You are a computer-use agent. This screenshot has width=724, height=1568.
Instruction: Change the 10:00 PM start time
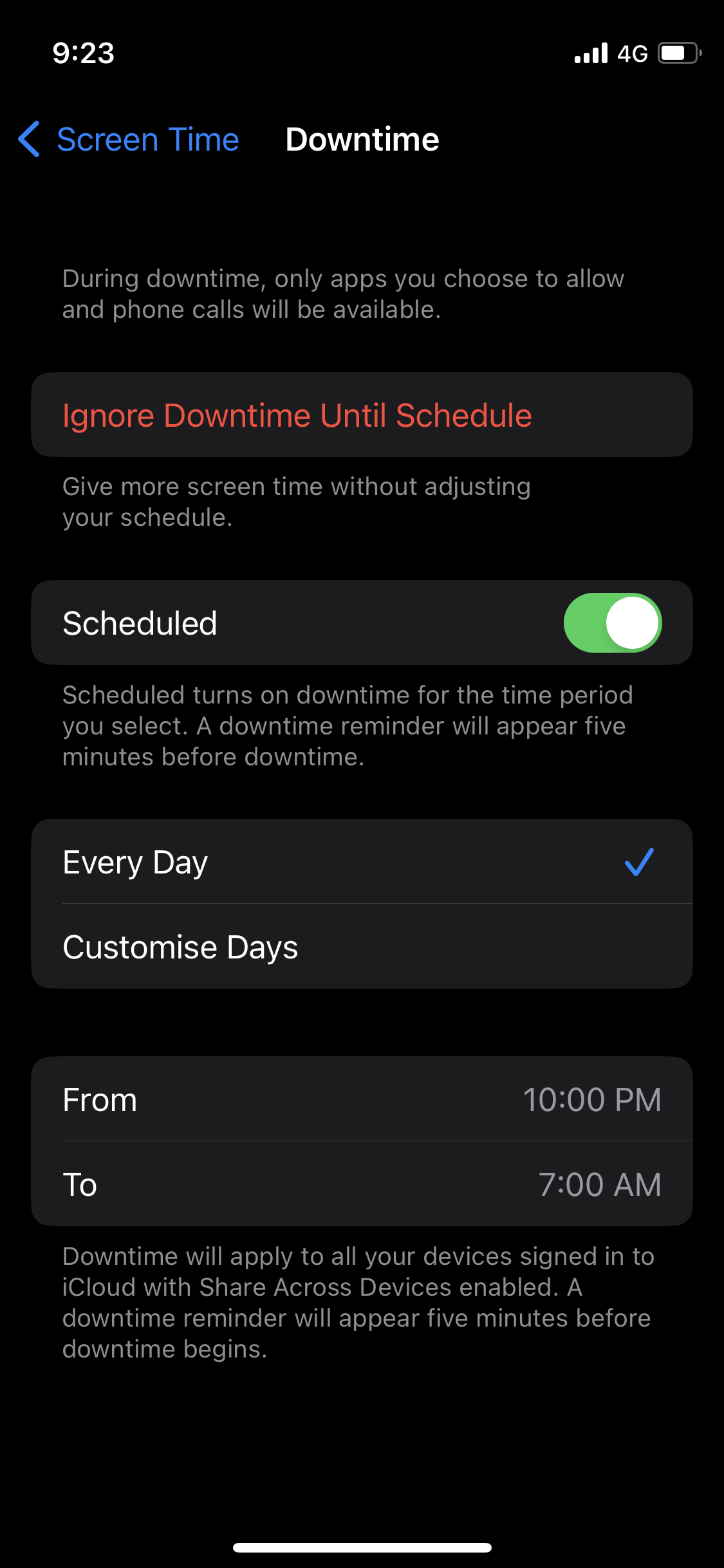592,1099
